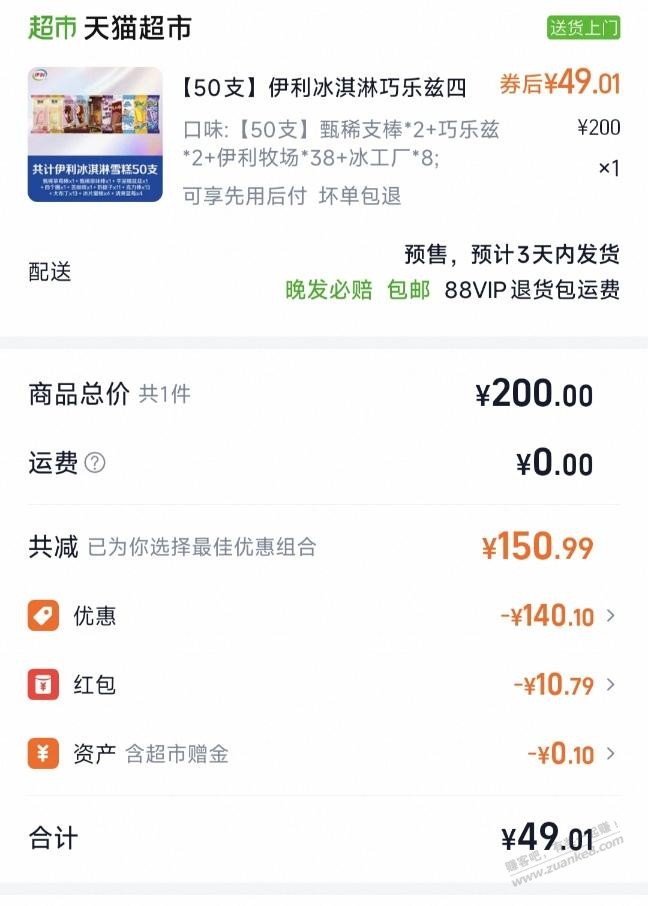
Task: Tap the help icon beside 运费
Action: pos(95,464)
